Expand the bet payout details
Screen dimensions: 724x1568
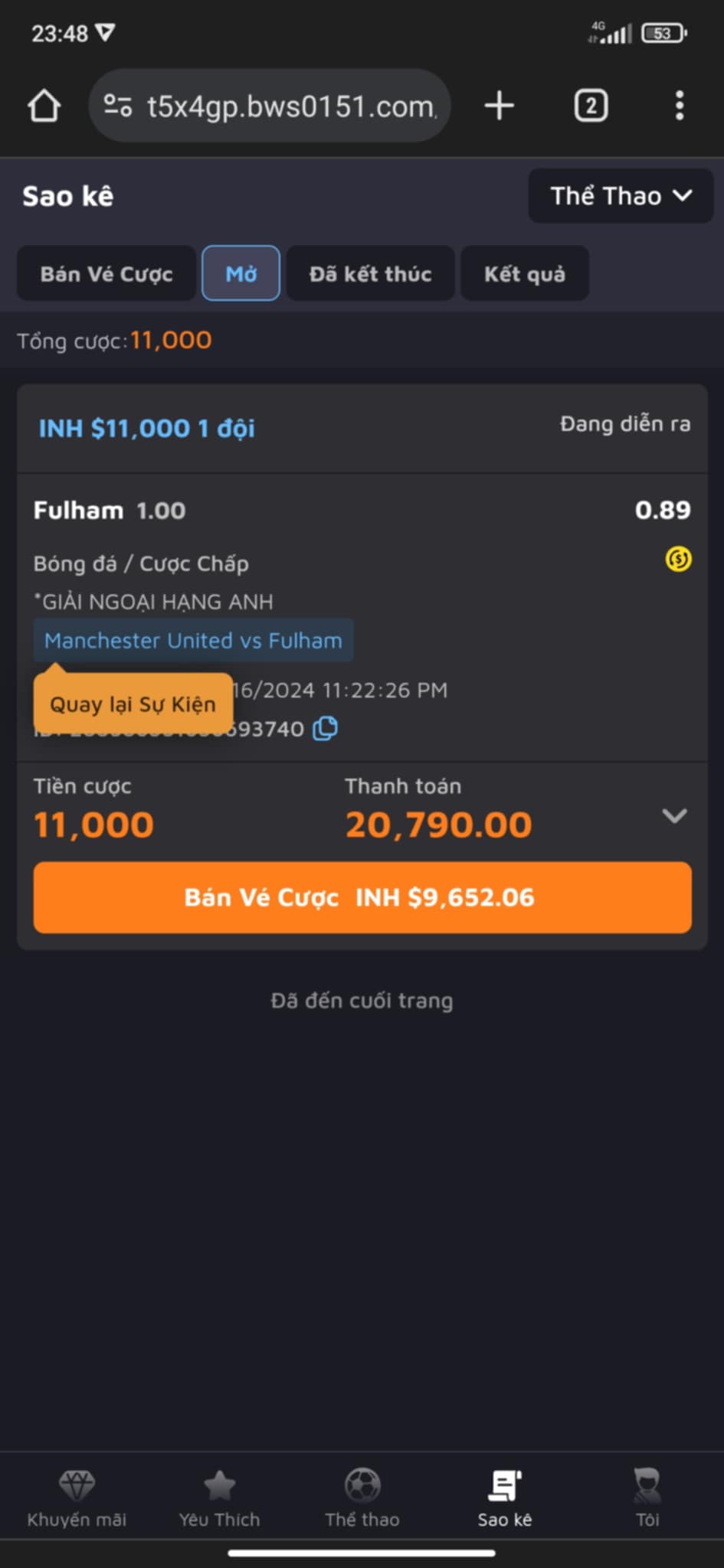pyautogui.click(x=674, y=815)
